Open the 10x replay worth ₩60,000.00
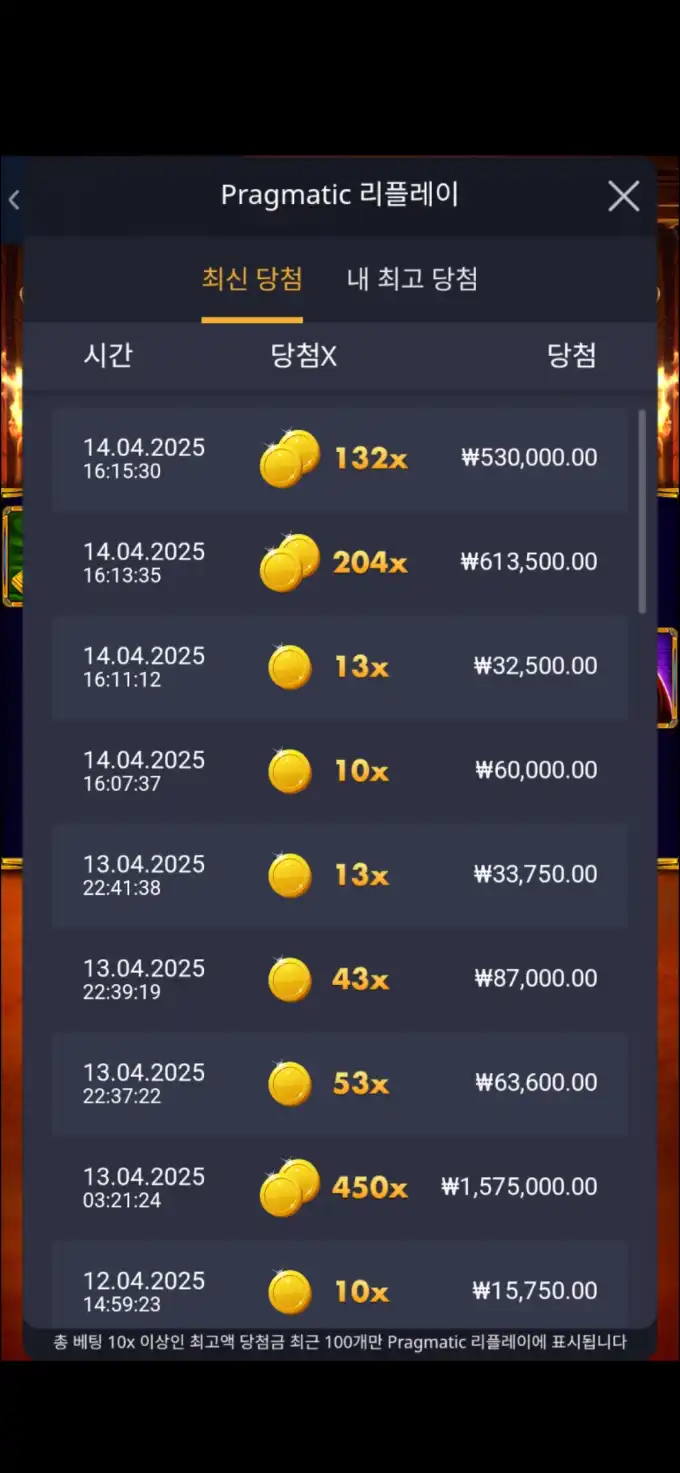The image size is (680, 1473). pos(340,771)
